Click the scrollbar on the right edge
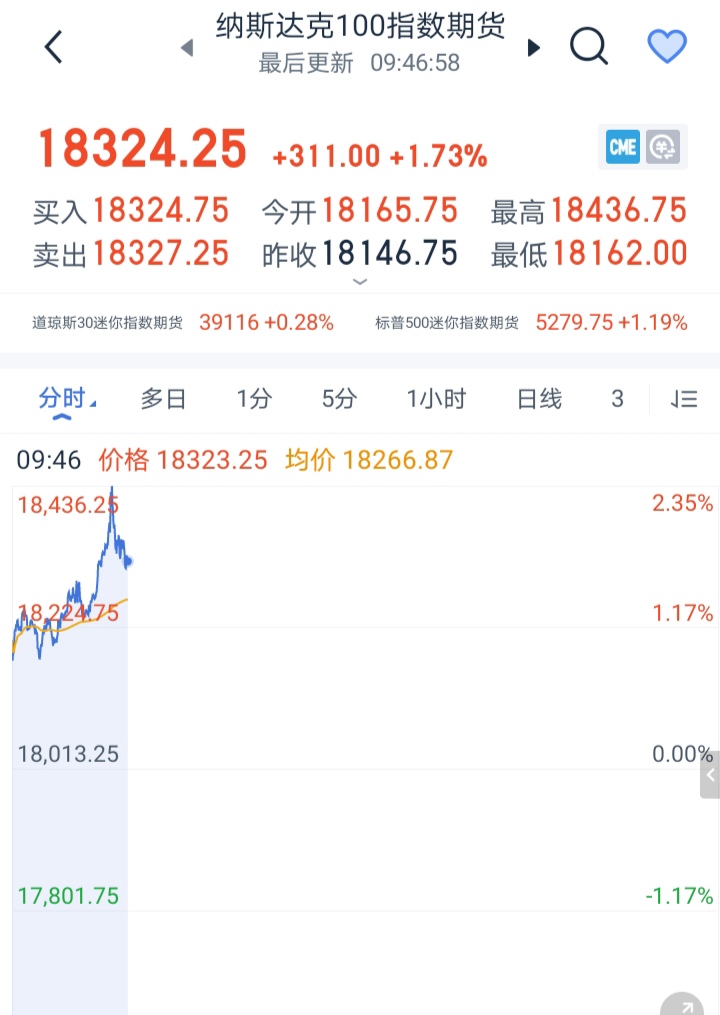The image size is (720, 1015). (711, 775)
